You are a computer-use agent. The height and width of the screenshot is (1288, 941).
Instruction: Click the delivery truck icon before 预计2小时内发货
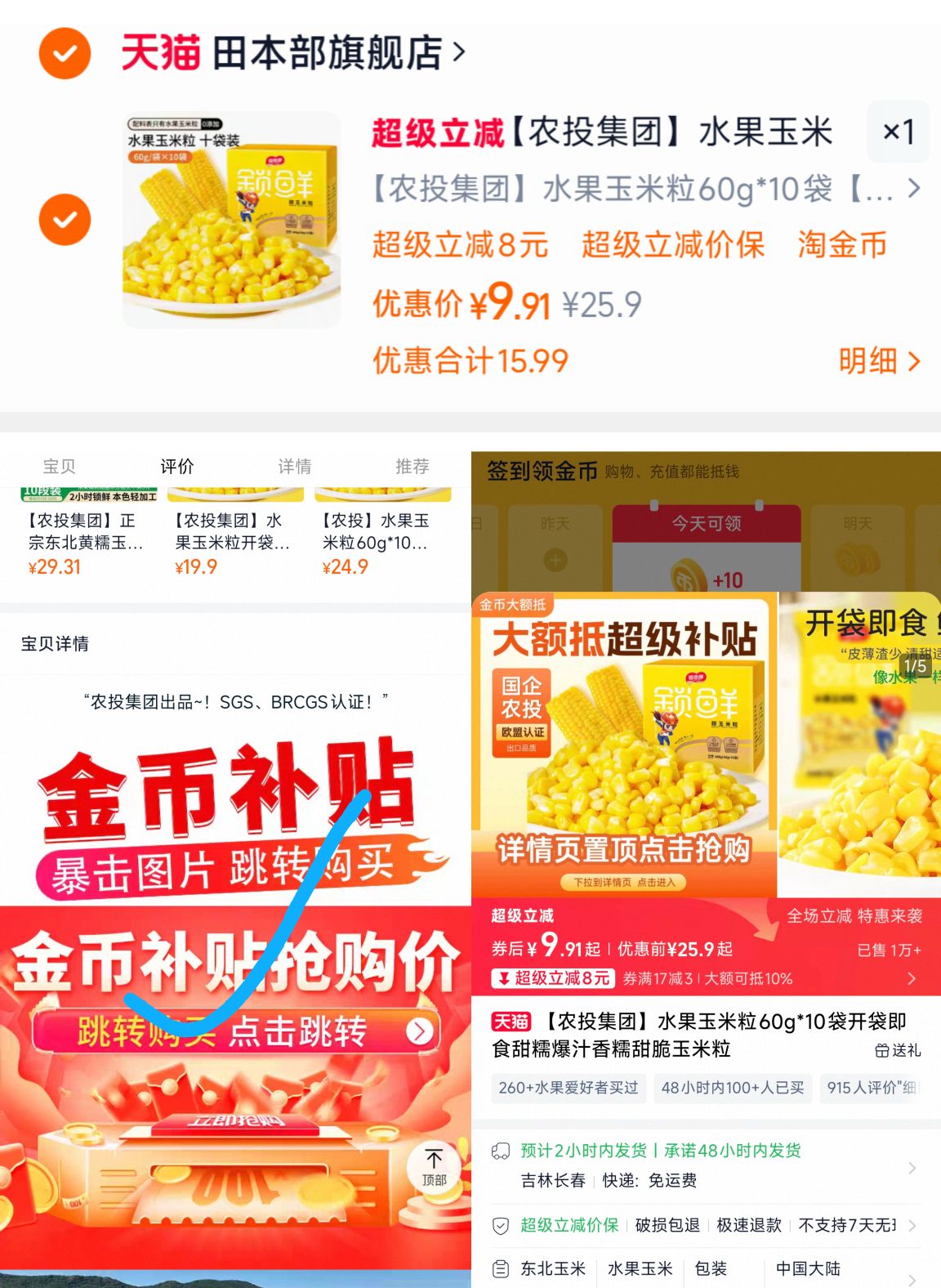(501, 1151)
